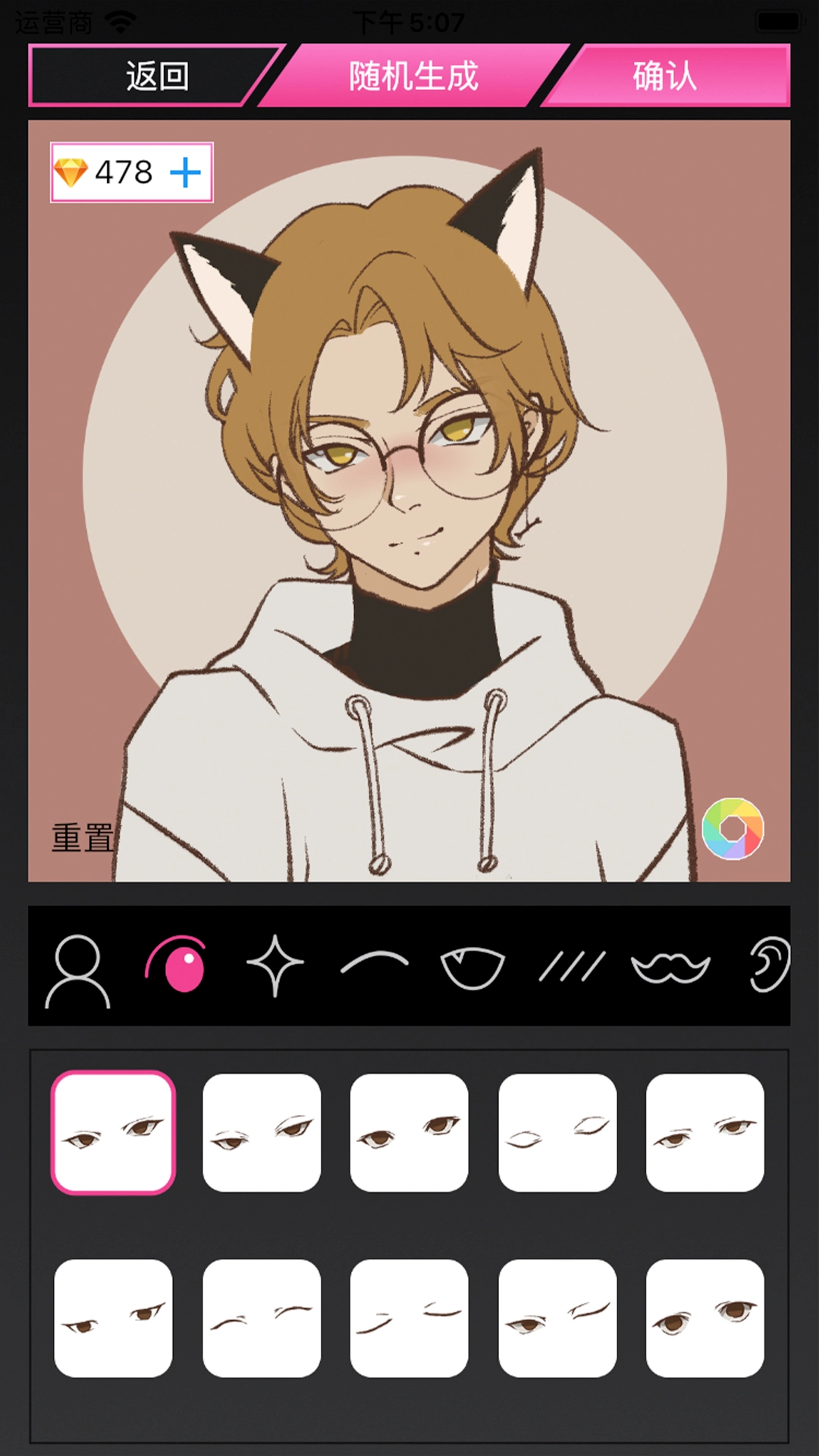Choose the closed-eyes style in first row
This screenshot has width=819, height=1456.
[x=557, y=1132]
